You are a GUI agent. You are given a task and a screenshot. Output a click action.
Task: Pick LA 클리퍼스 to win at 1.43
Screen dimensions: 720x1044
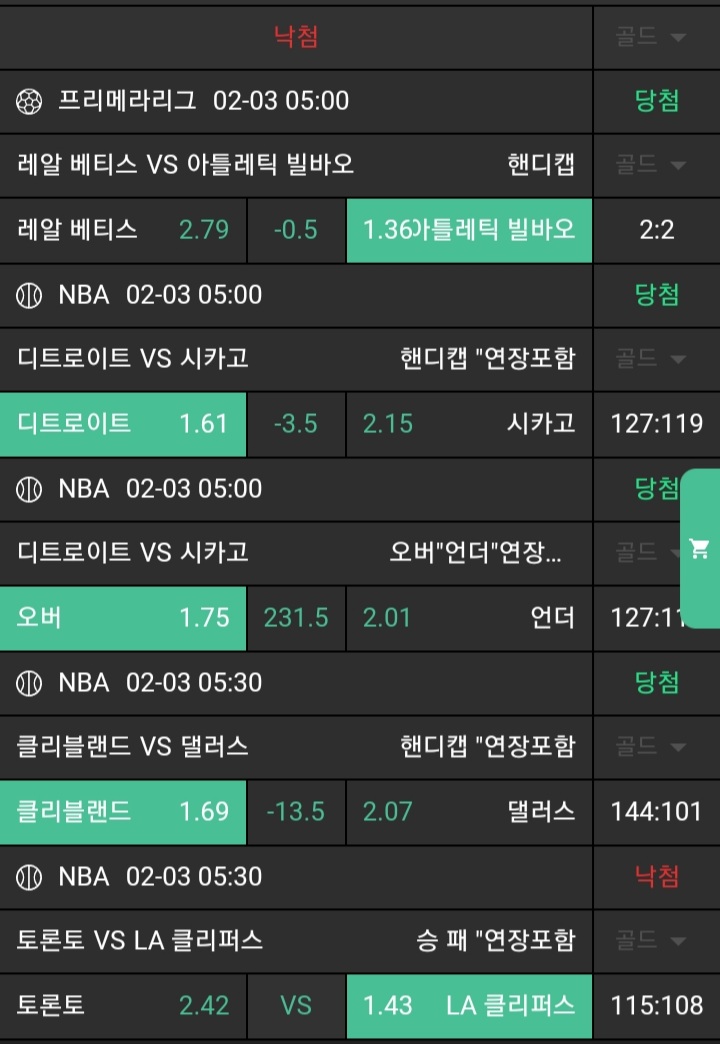click(x=468, y=1006)
